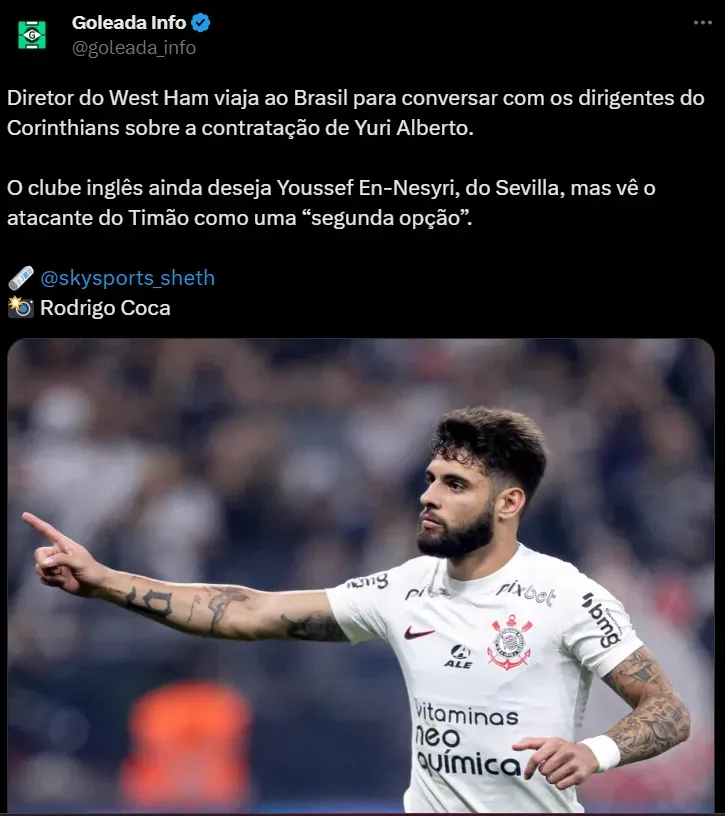Viewport: 725px width, 816px height.
Task: View the Yuri Alberto photo full screen
Action: [361, 575]
